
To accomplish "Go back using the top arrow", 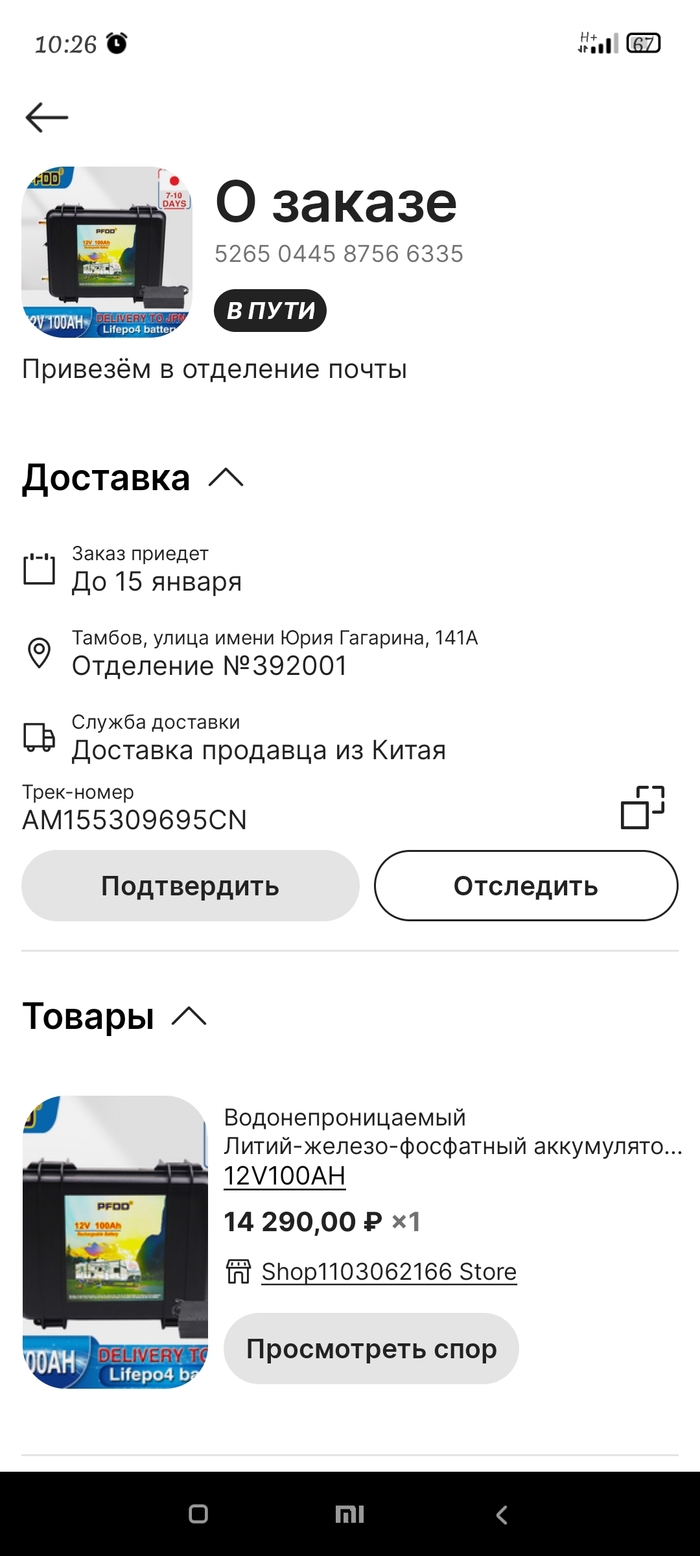I will (x=46, y=117).
